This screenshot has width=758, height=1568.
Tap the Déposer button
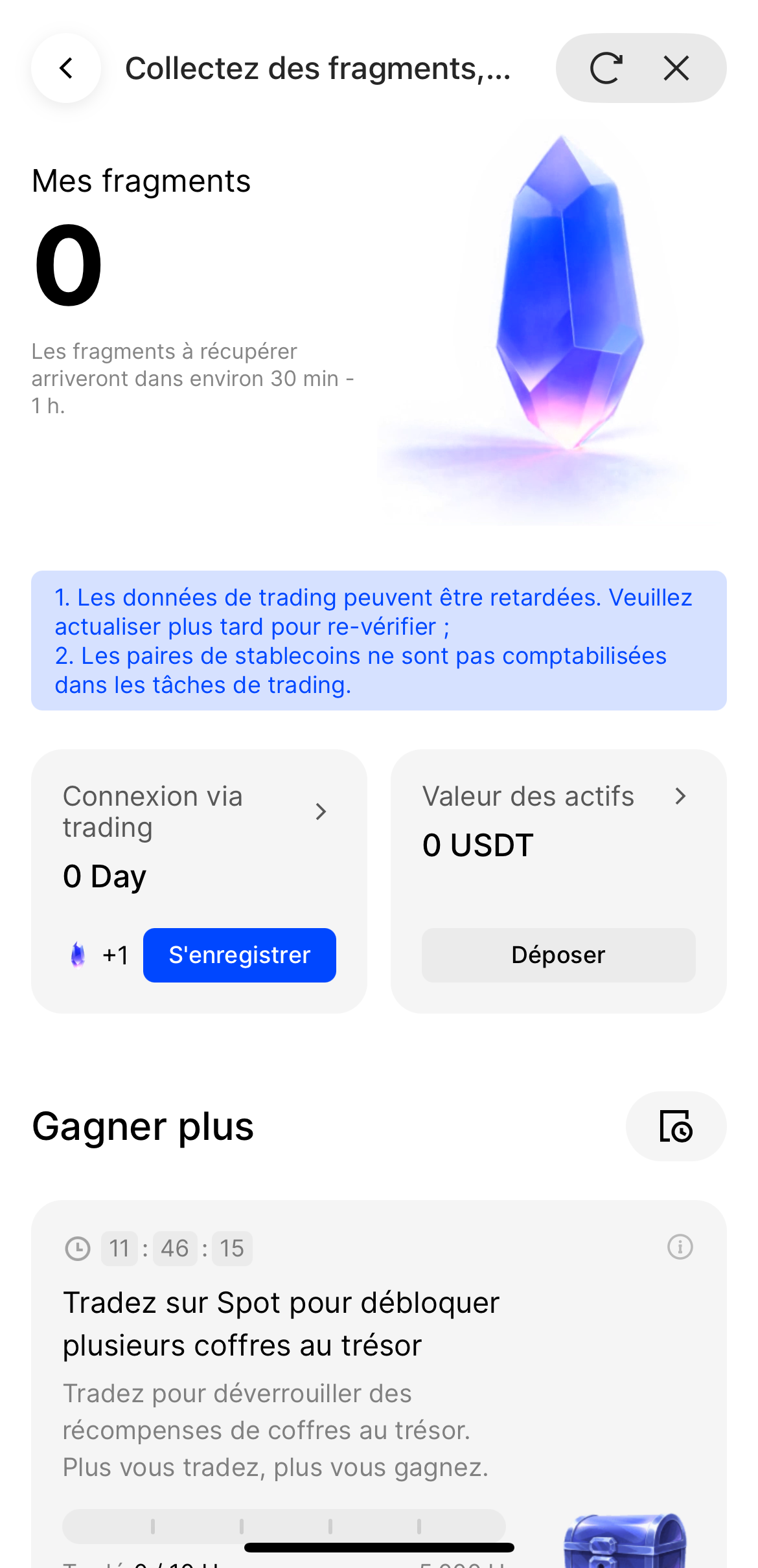pos(558,955)
